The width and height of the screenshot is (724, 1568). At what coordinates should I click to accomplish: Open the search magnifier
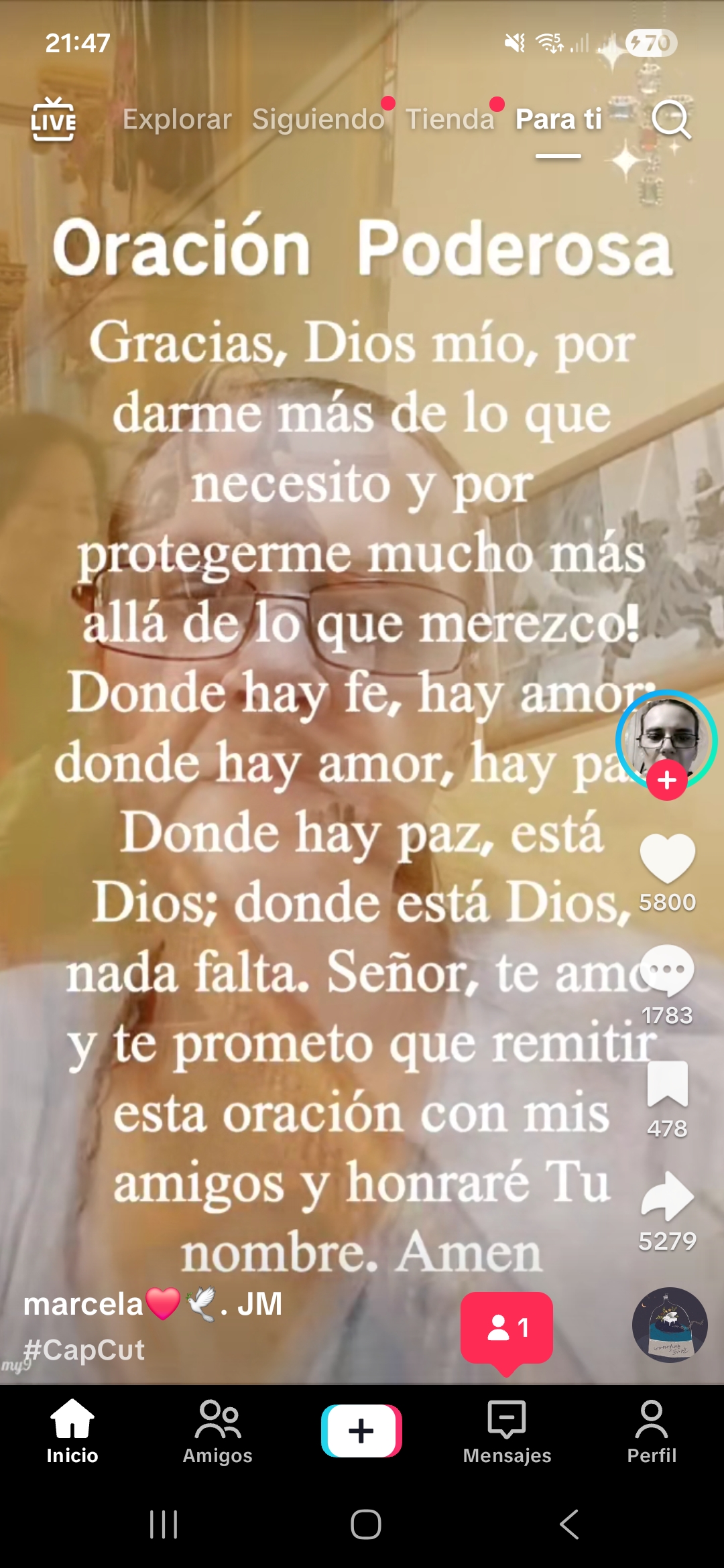[x=671, y=120]
